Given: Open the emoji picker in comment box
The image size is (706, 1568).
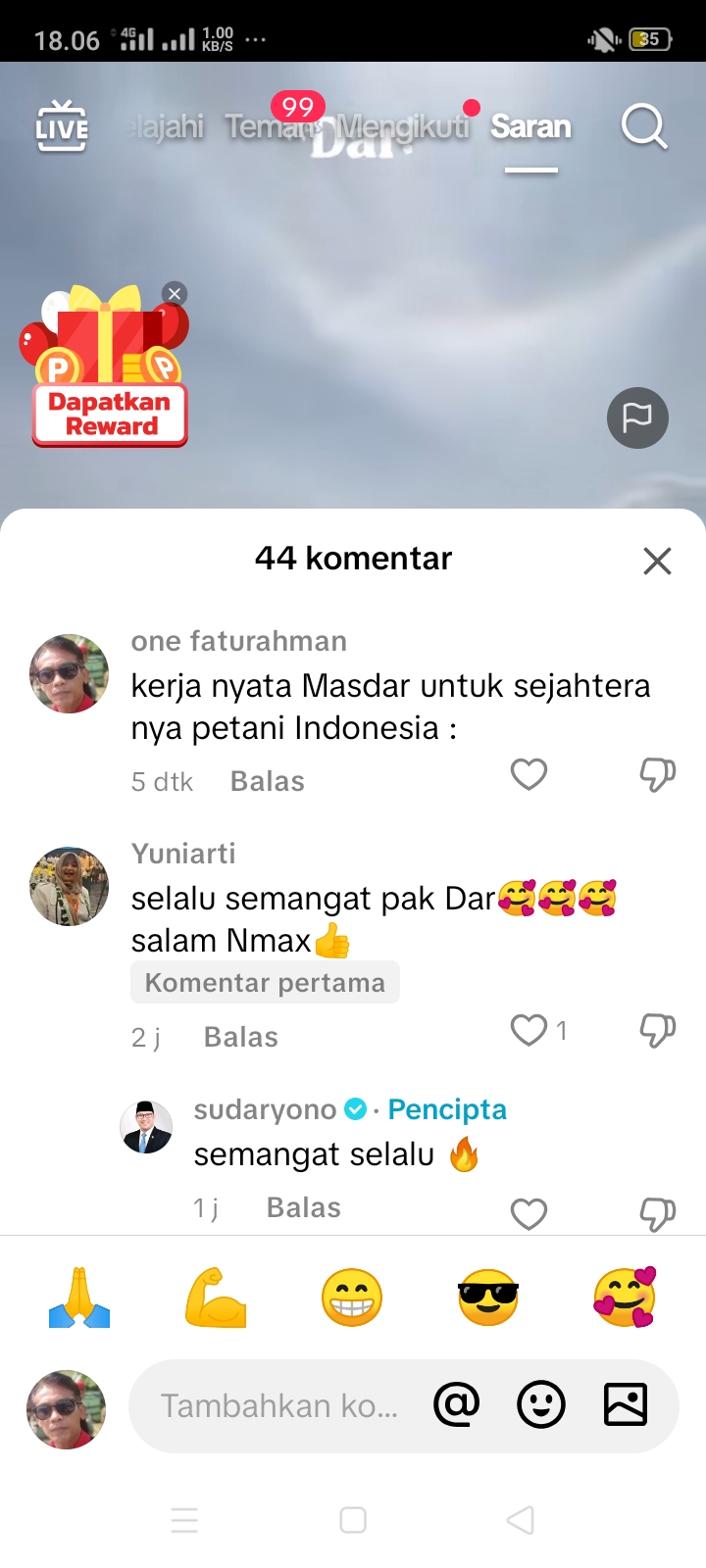Looking at the screenshot, I should coord(541,1405).
